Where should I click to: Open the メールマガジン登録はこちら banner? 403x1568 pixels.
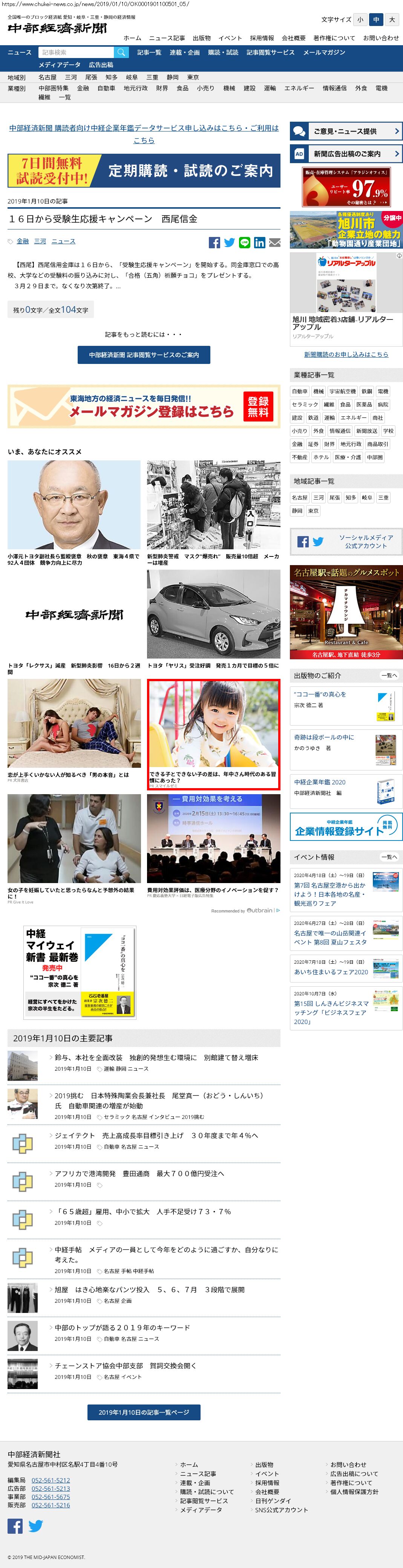coord(144,406)
